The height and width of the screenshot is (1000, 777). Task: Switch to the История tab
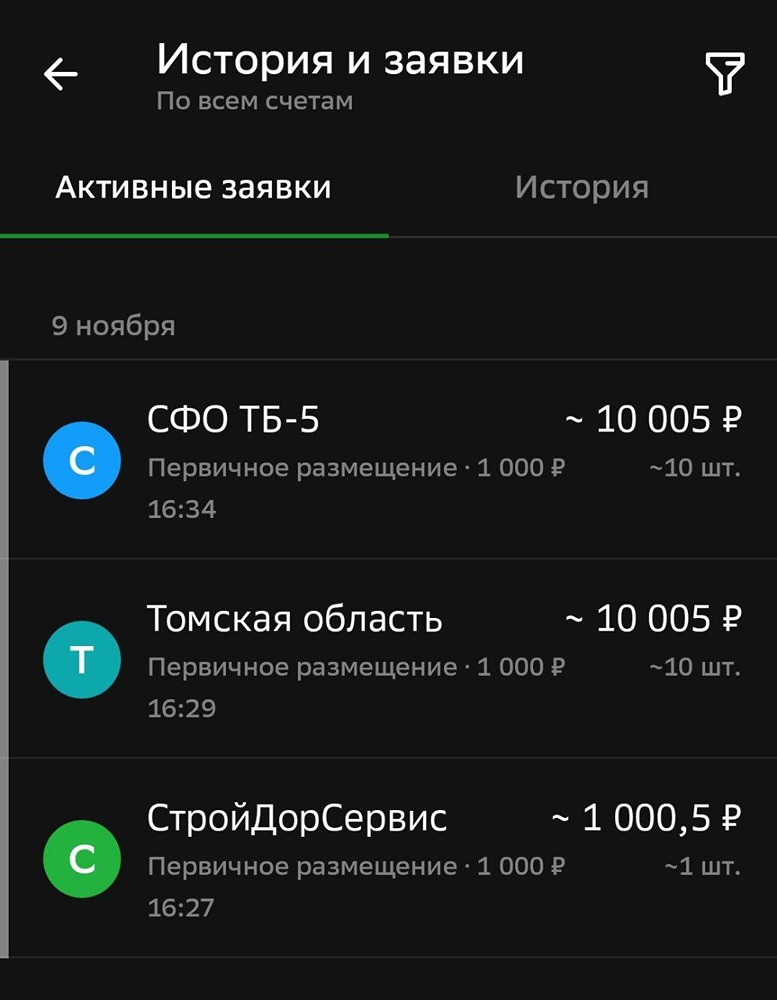coord(582,187)
